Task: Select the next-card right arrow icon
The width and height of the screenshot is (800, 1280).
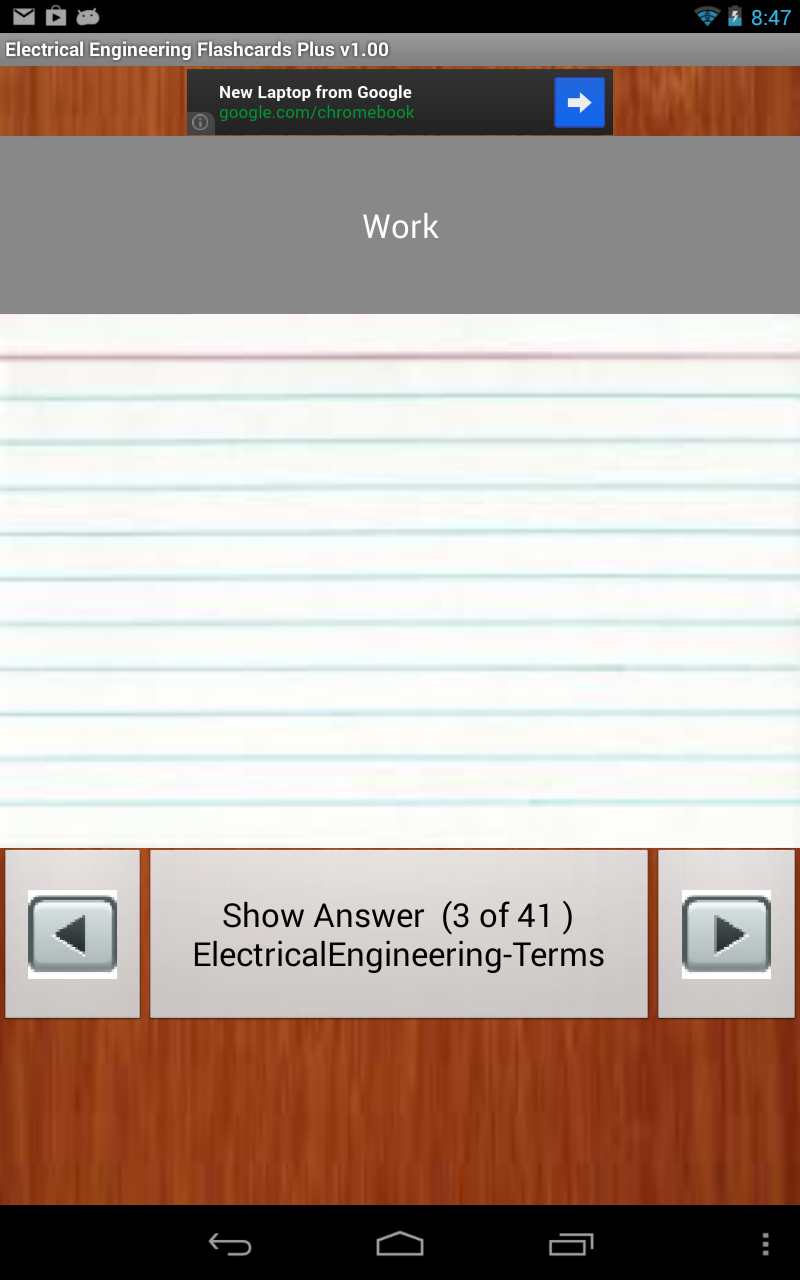Action: (727, 933)
